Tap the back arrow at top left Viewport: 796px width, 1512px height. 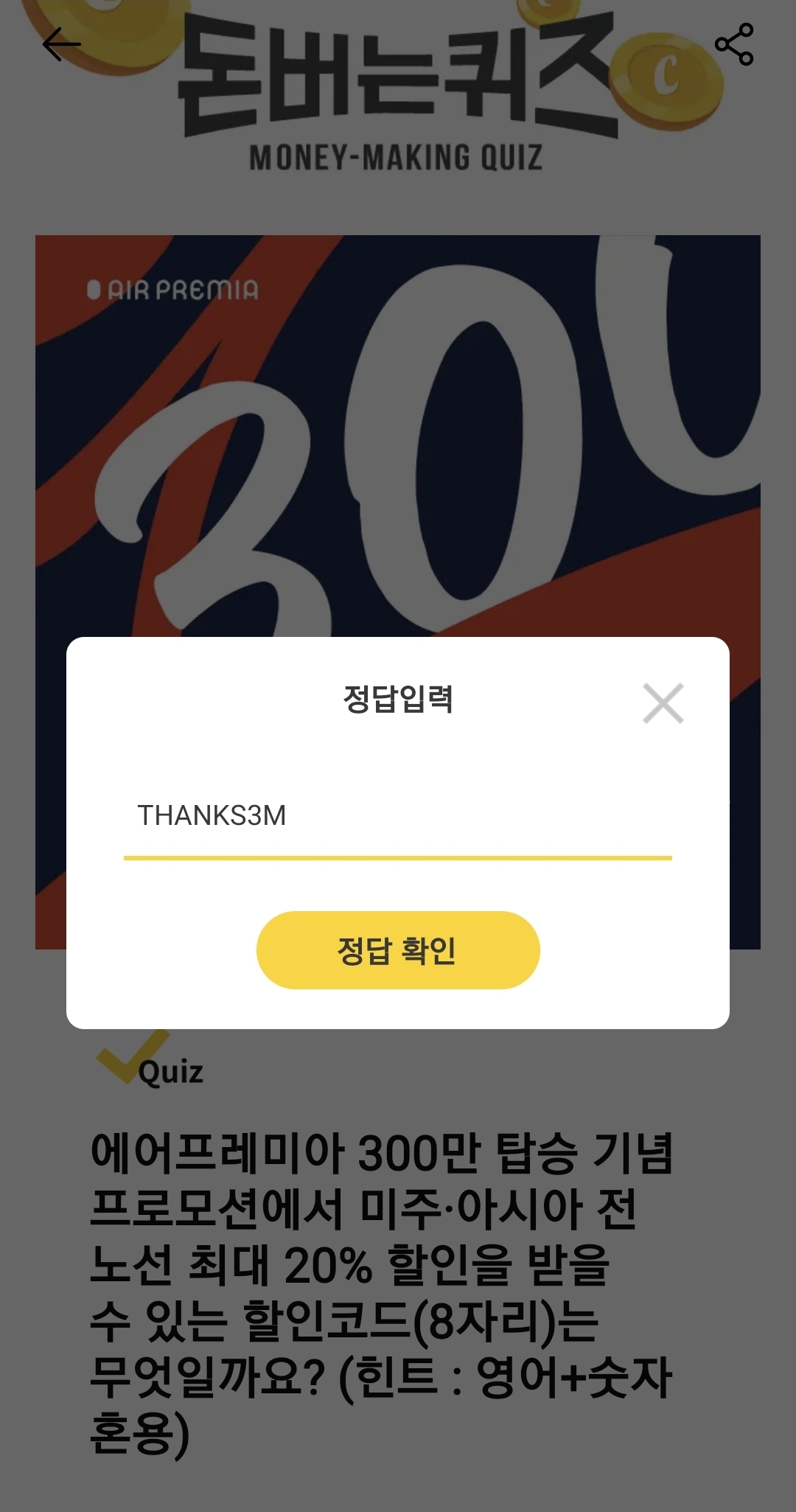pos(63,44)
